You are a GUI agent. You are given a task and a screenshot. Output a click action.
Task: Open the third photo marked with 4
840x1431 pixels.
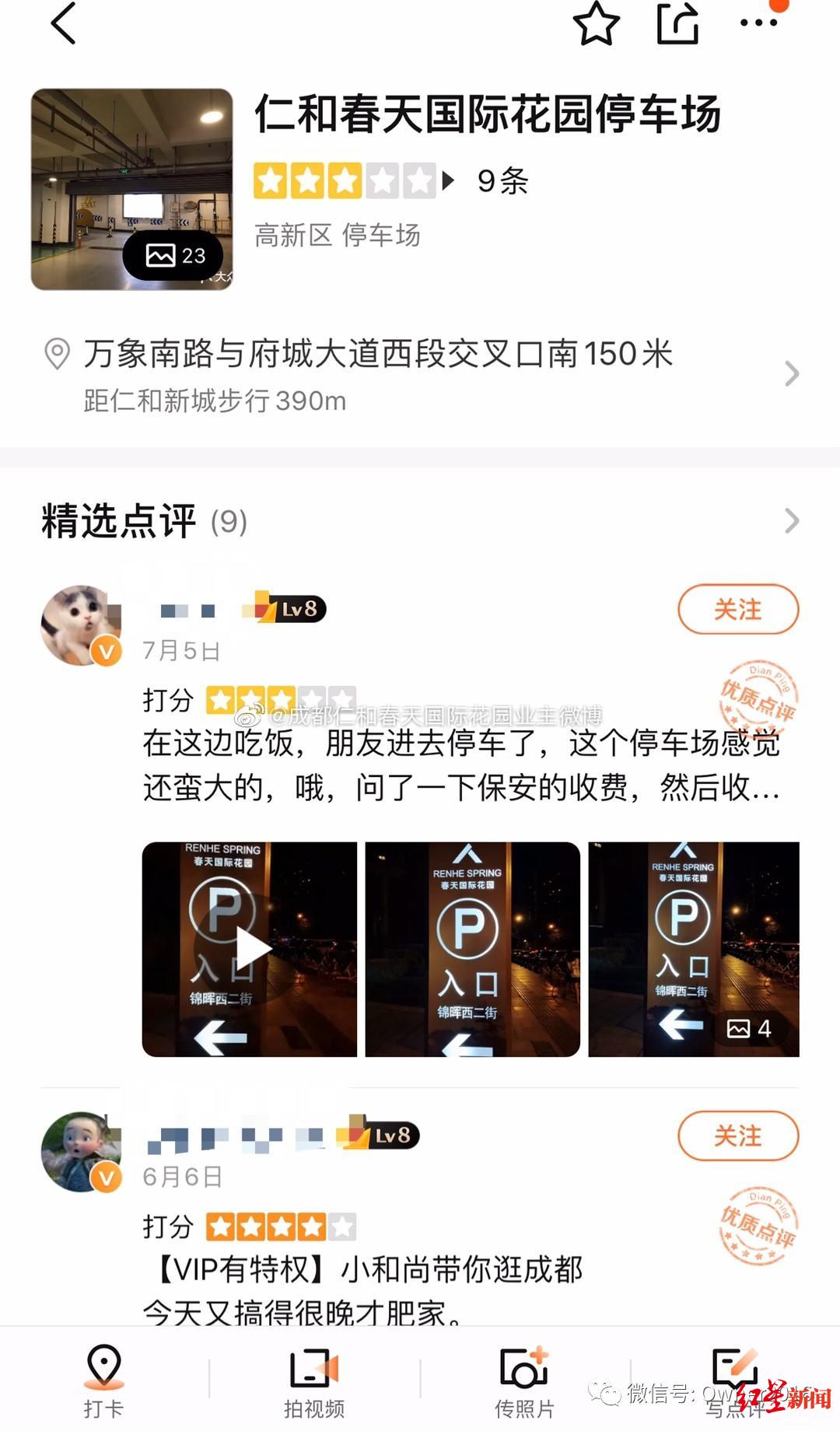(693, 949)
